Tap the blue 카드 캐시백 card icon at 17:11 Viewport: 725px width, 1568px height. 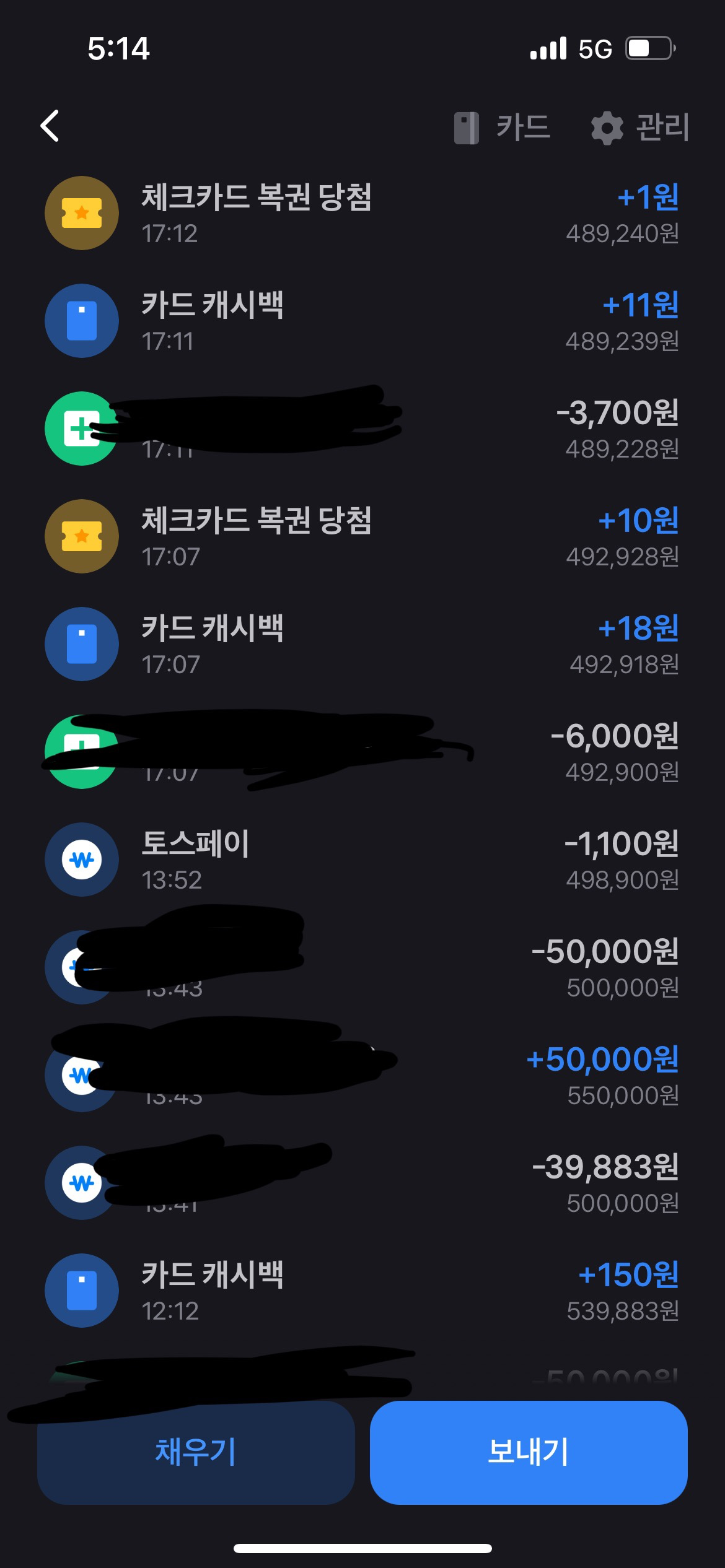tap(81, 320)
